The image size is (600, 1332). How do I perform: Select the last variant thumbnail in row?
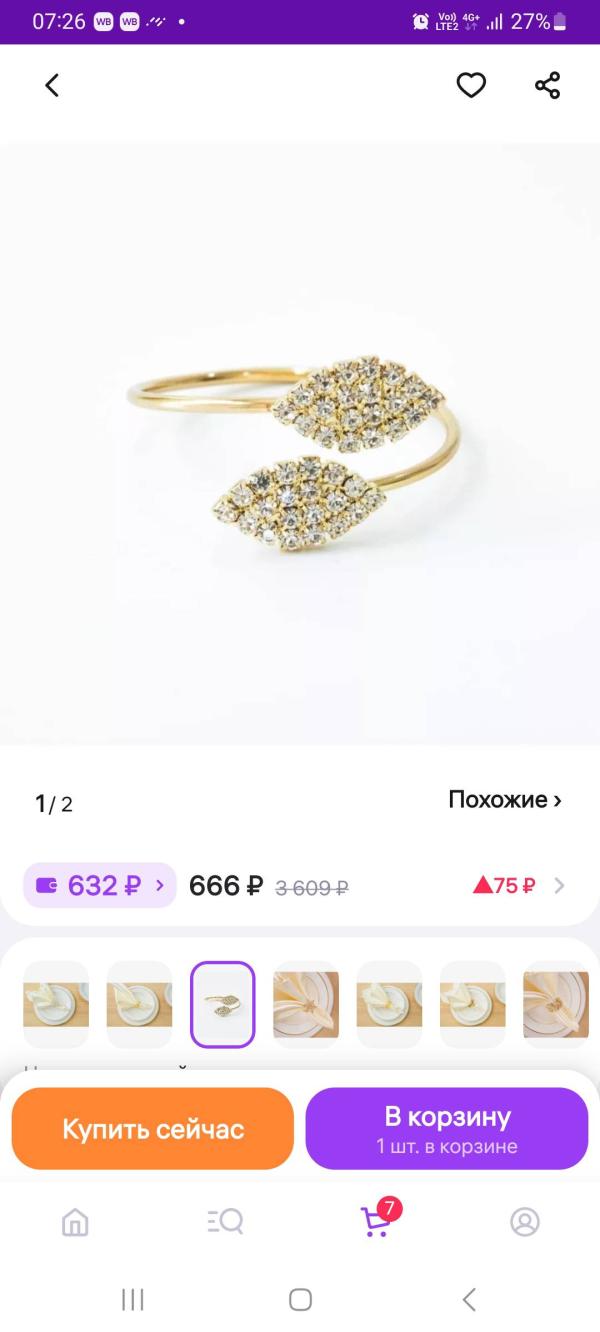556,1004
